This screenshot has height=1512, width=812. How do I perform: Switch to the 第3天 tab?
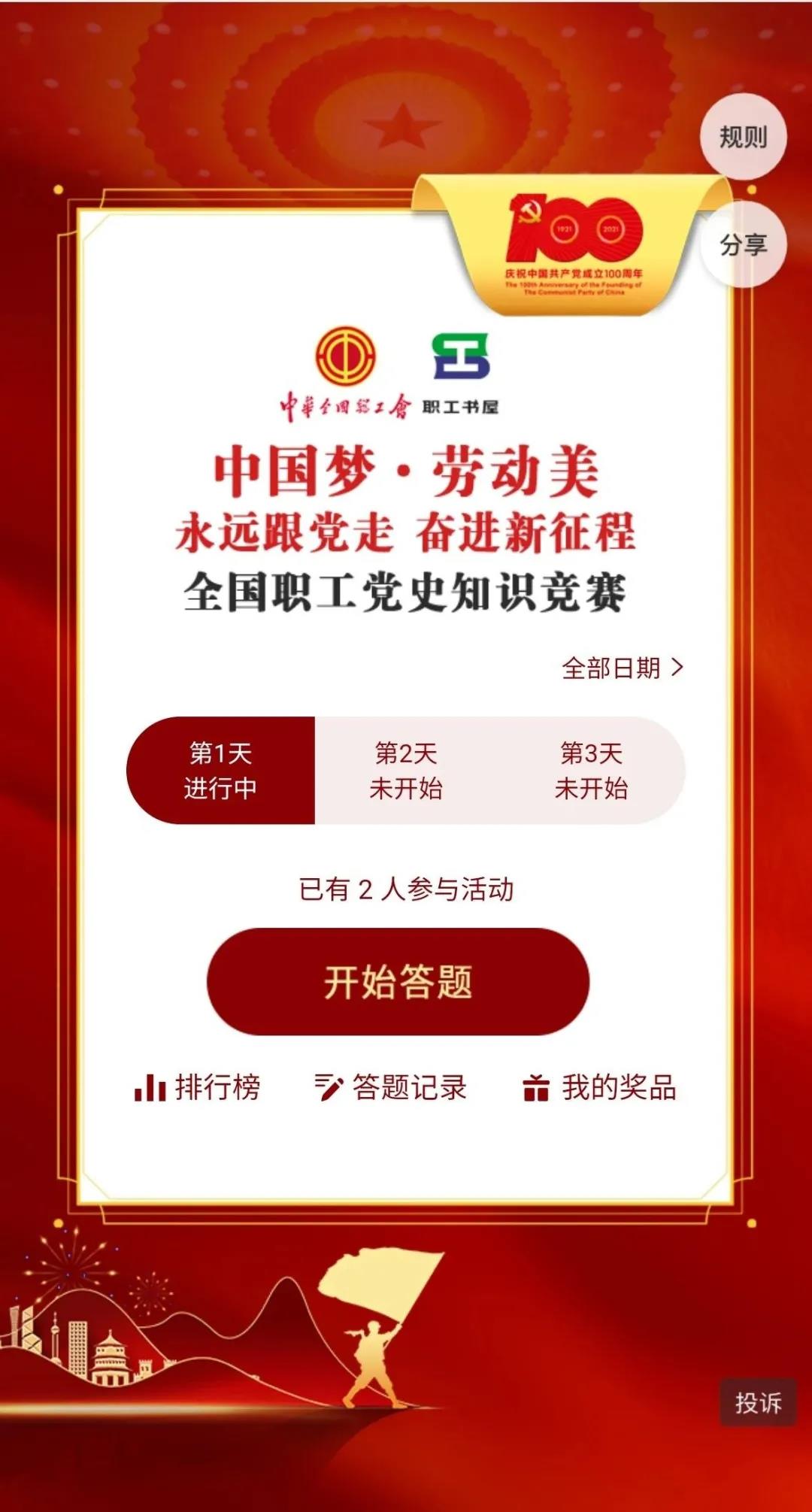tap(591, 770)
